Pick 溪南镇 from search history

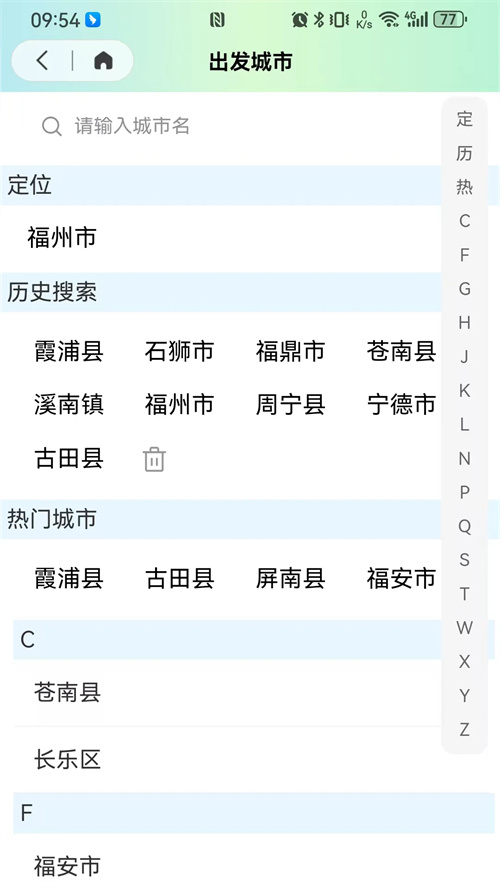69,404
